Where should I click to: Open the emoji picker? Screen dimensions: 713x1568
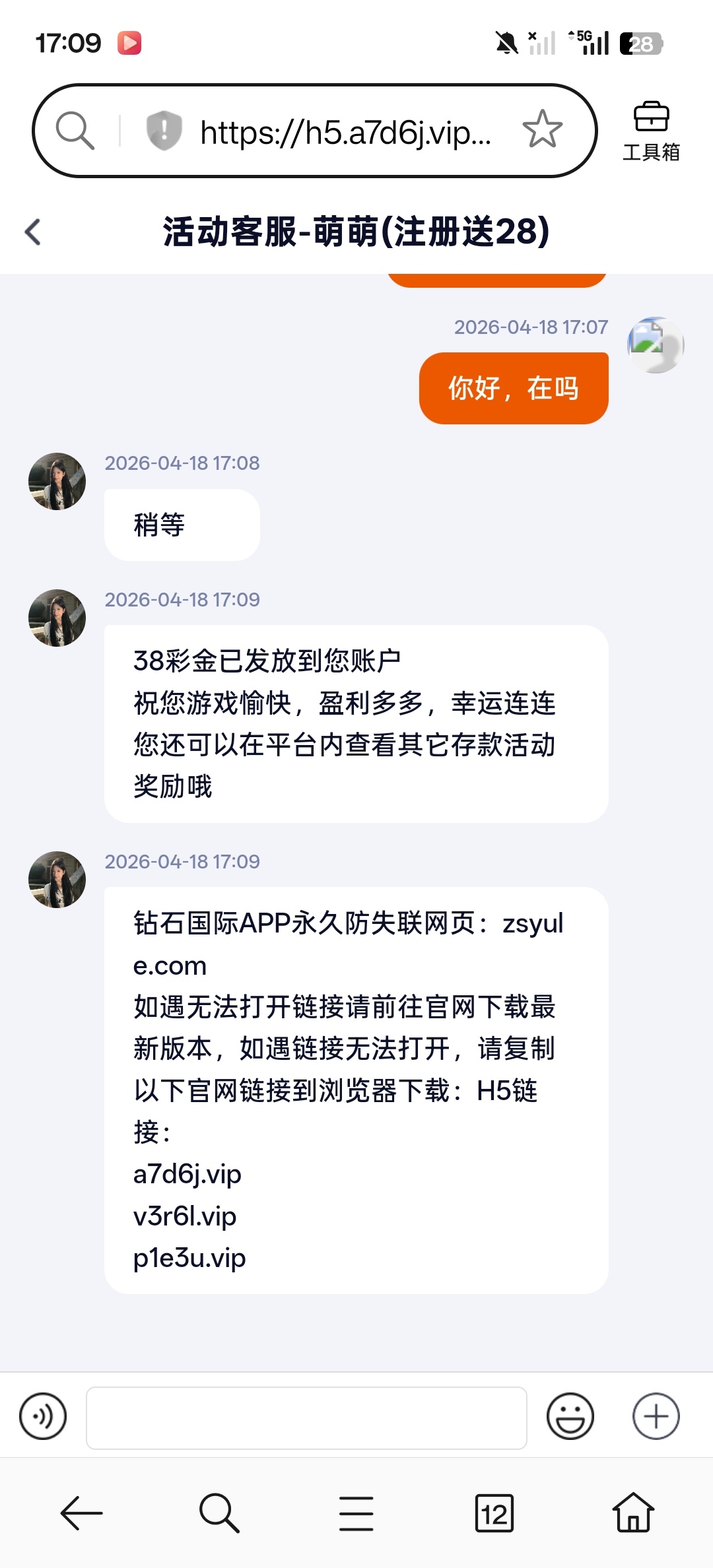[x=570, y=1416]
